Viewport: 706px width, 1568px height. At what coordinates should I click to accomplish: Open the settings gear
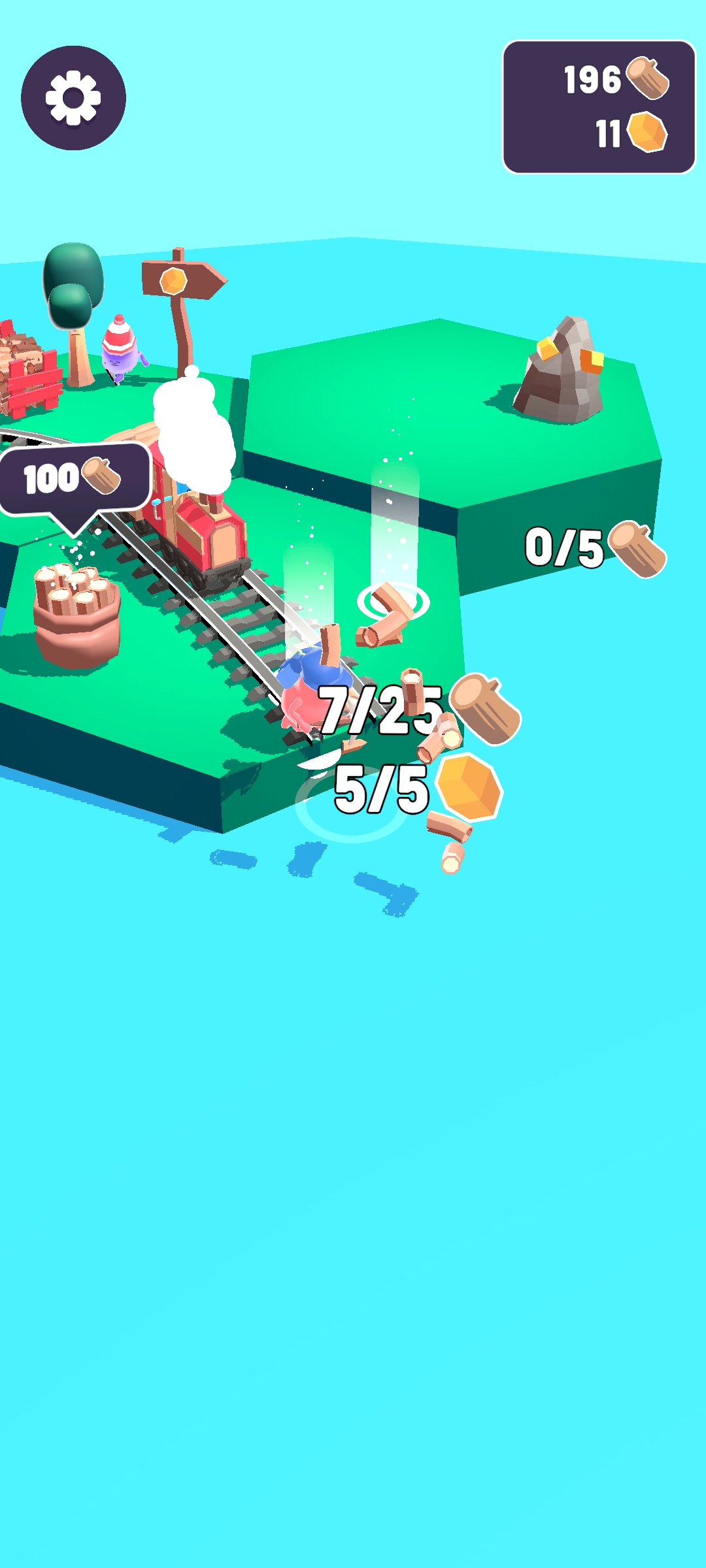coord(73,98)
